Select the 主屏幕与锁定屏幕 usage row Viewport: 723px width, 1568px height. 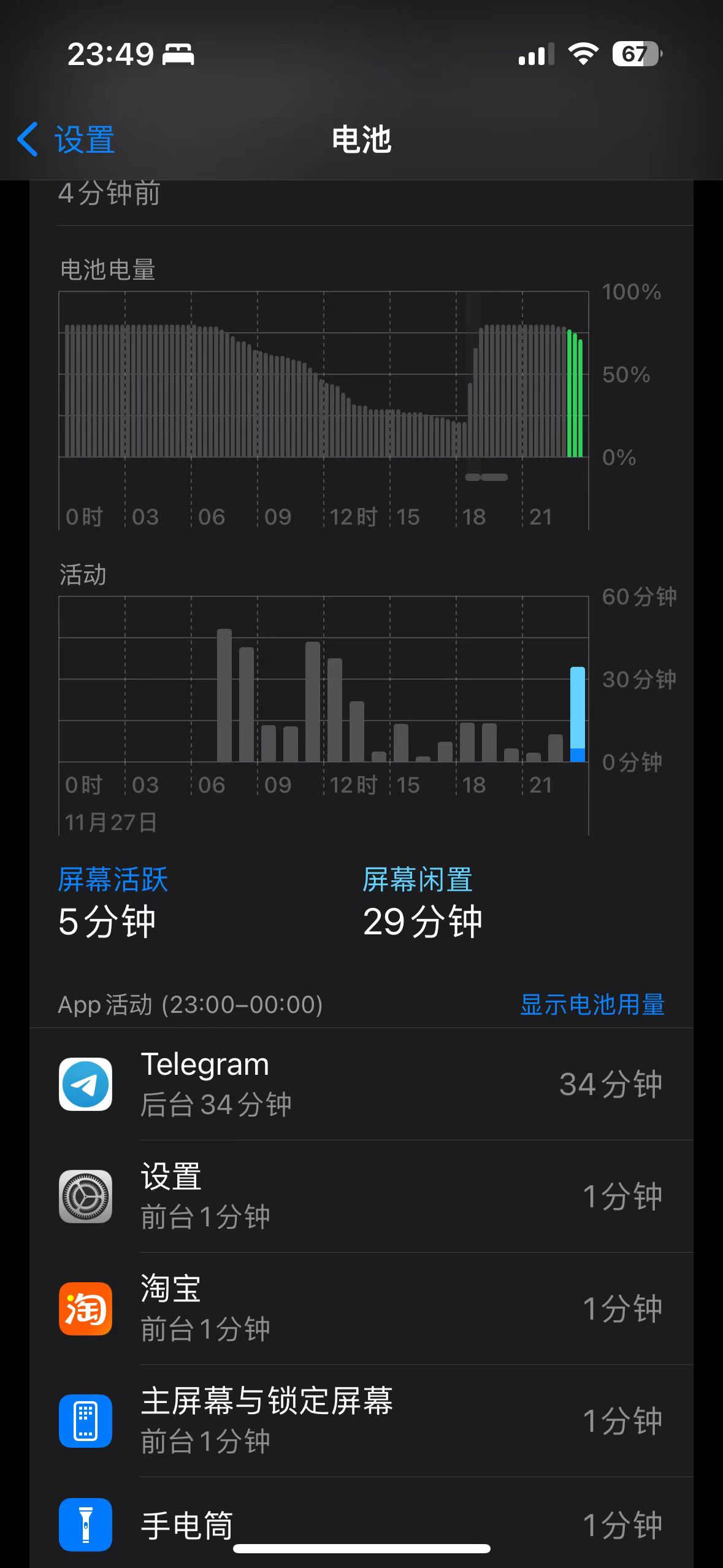(361, 1421)
